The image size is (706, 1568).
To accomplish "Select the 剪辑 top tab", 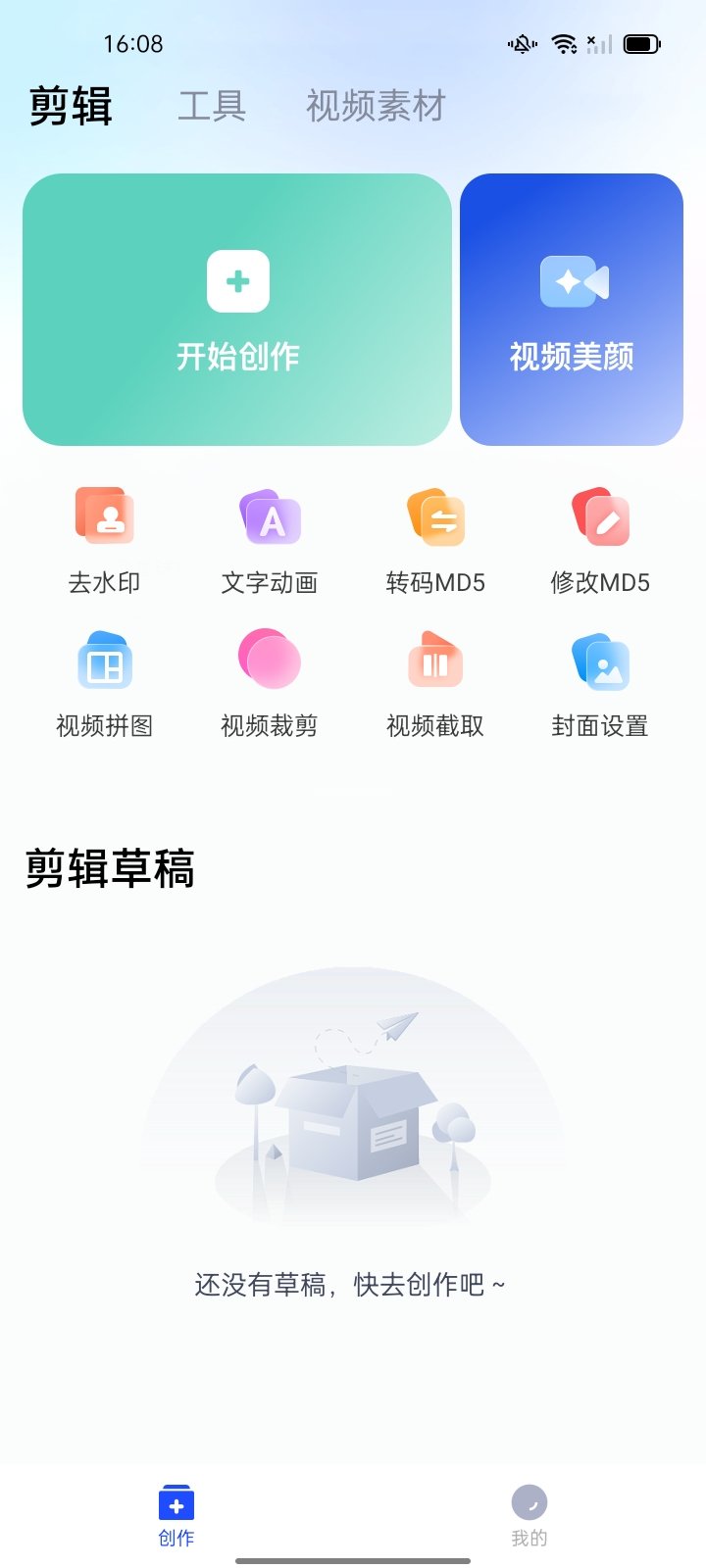I will (71, 106).
